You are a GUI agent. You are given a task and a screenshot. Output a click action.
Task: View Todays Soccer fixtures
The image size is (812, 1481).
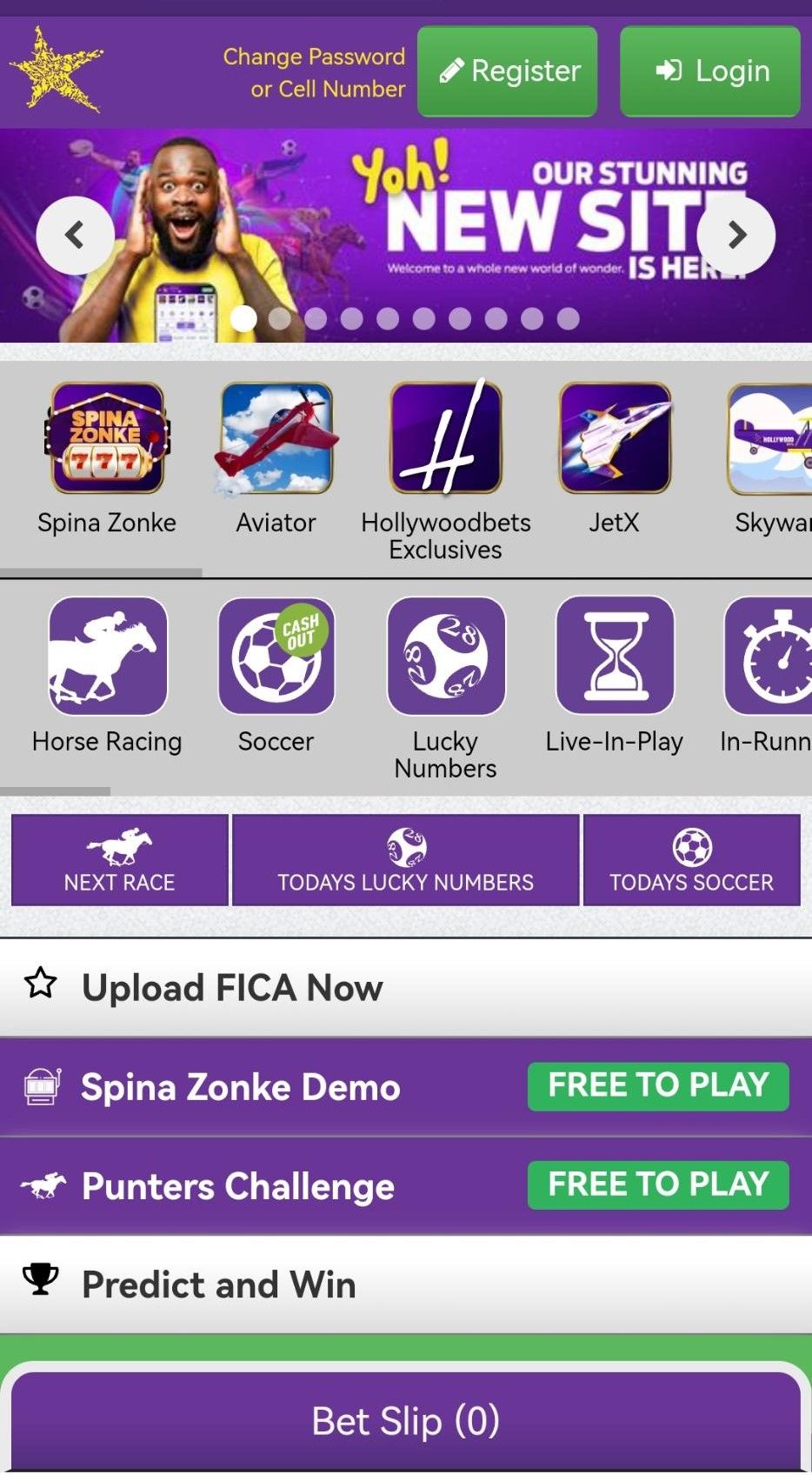[x=691, y=861]
